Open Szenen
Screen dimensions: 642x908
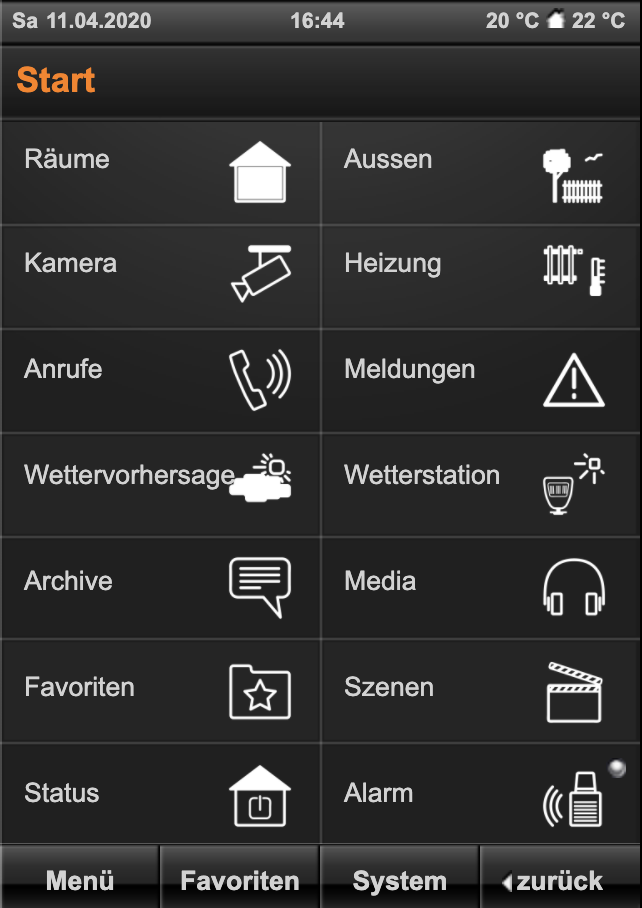click(480, 693)
